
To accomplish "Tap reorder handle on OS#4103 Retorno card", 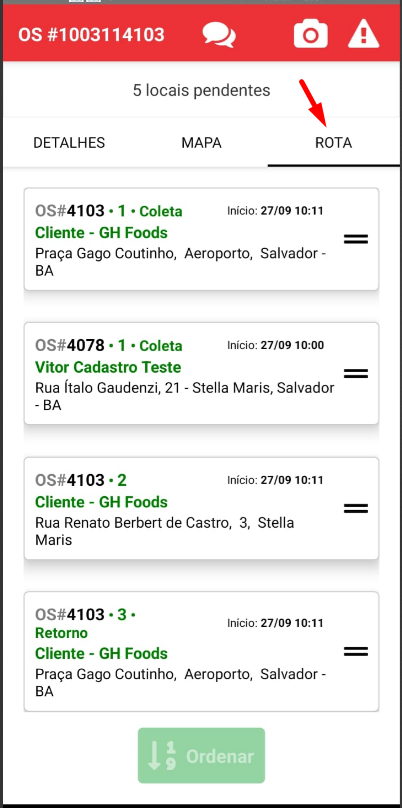I will [356, 651].
